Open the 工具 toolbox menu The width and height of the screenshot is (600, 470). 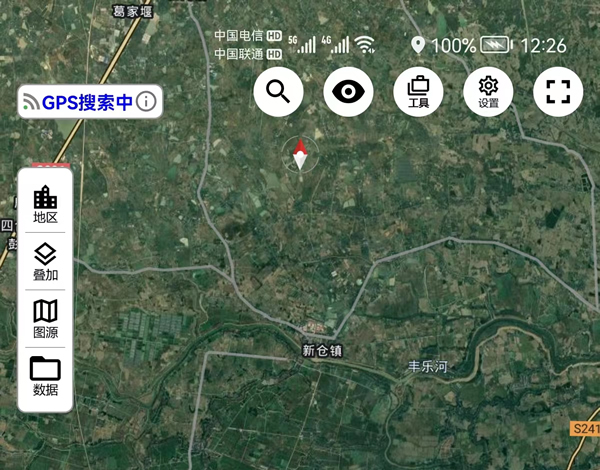(x=418, y=92)
